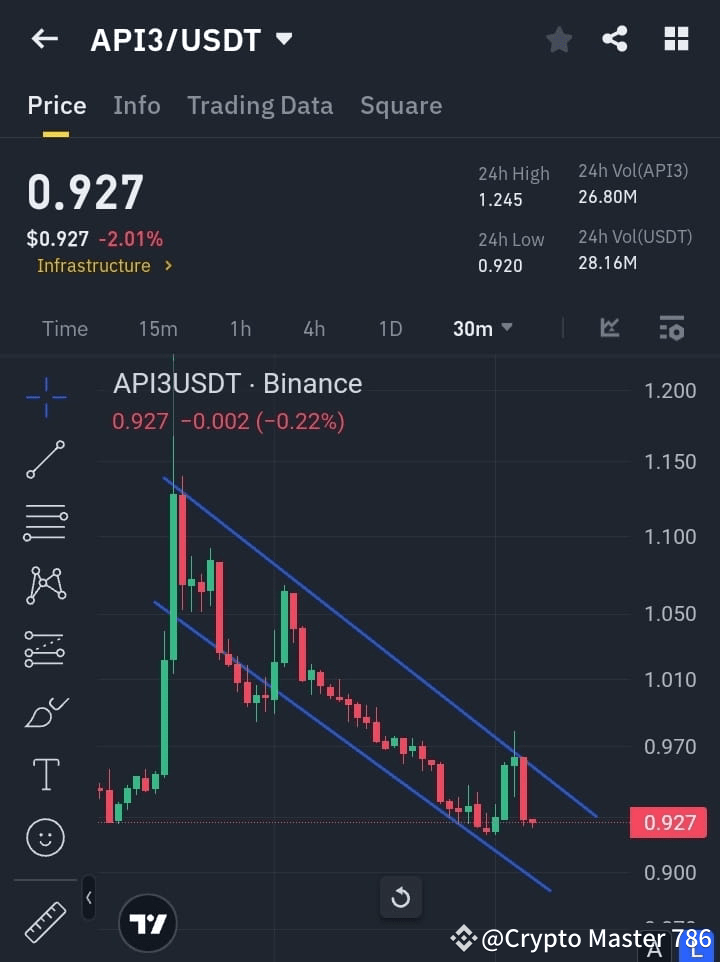Open the Info tab
Image resolution: width=720 pixels, height=962 pixels.
pyautogui.click(x=137, y=105)
